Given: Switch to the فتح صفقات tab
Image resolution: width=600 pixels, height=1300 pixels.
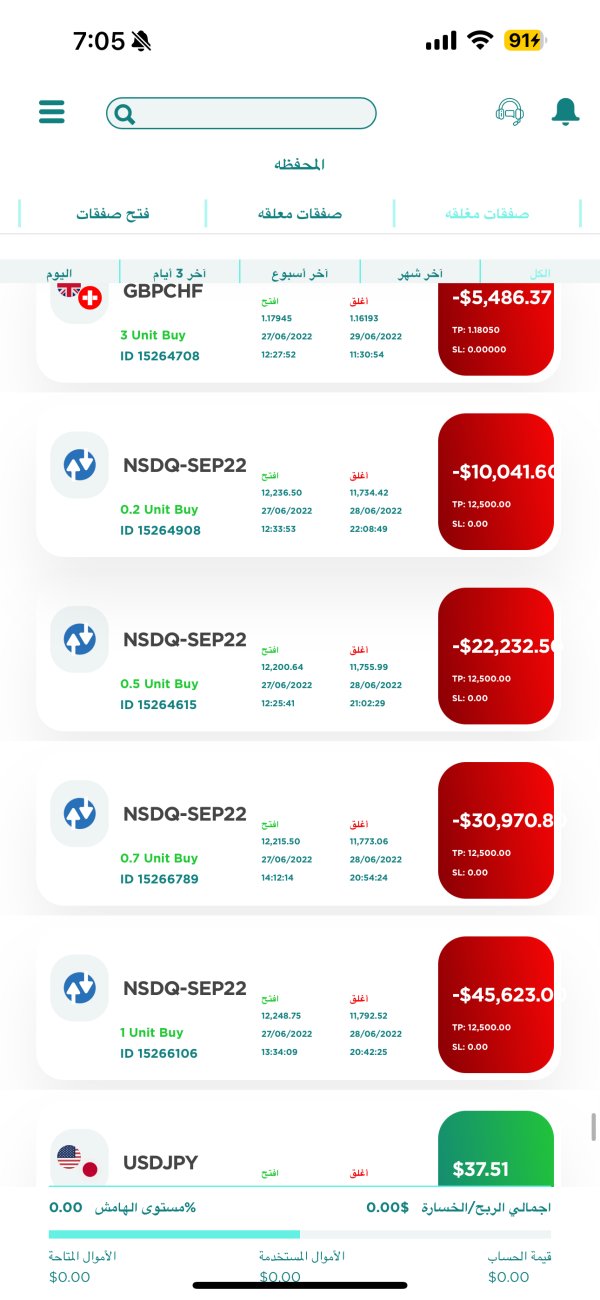Looking at the screenshot, I should [x=113, y=213].
